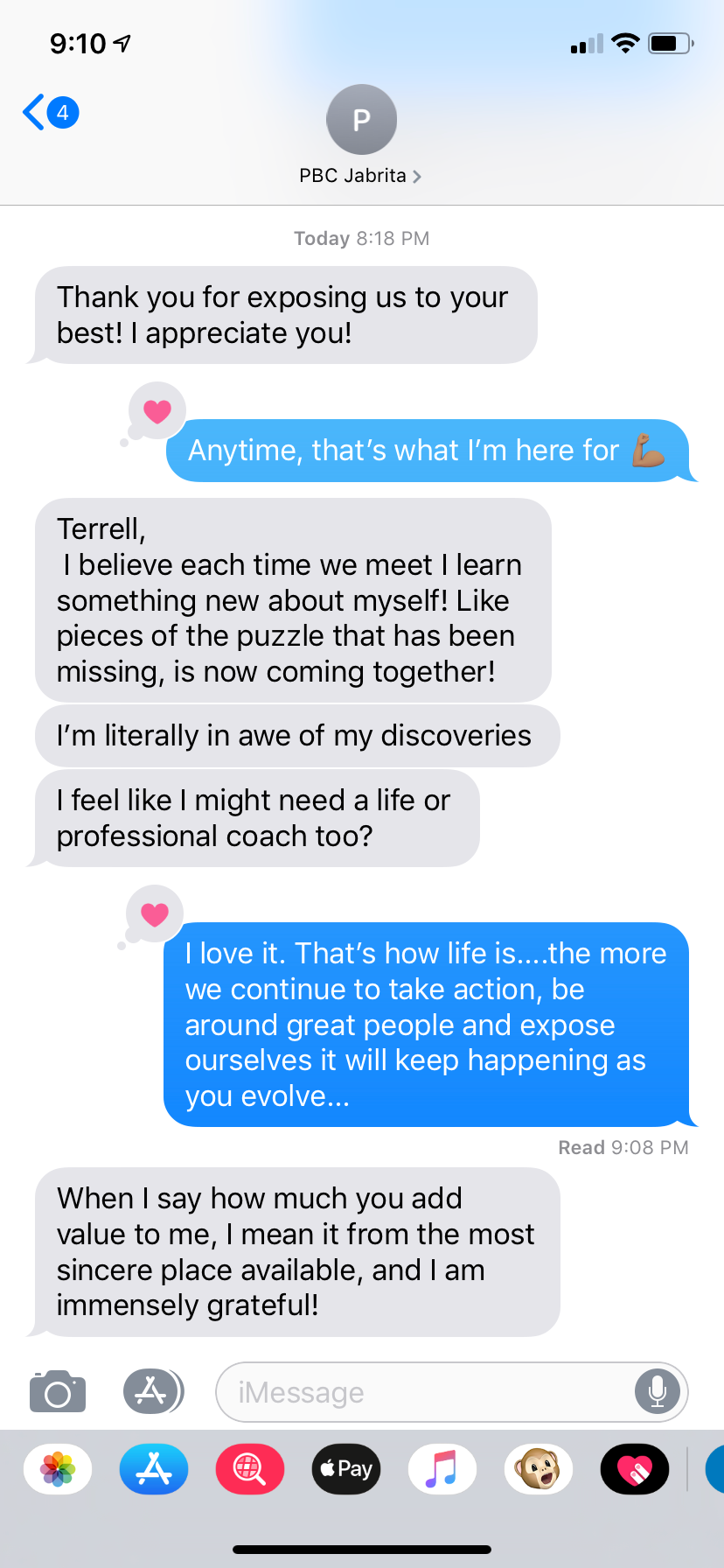Open the Animoji monkey app

tap(539, 1469)
